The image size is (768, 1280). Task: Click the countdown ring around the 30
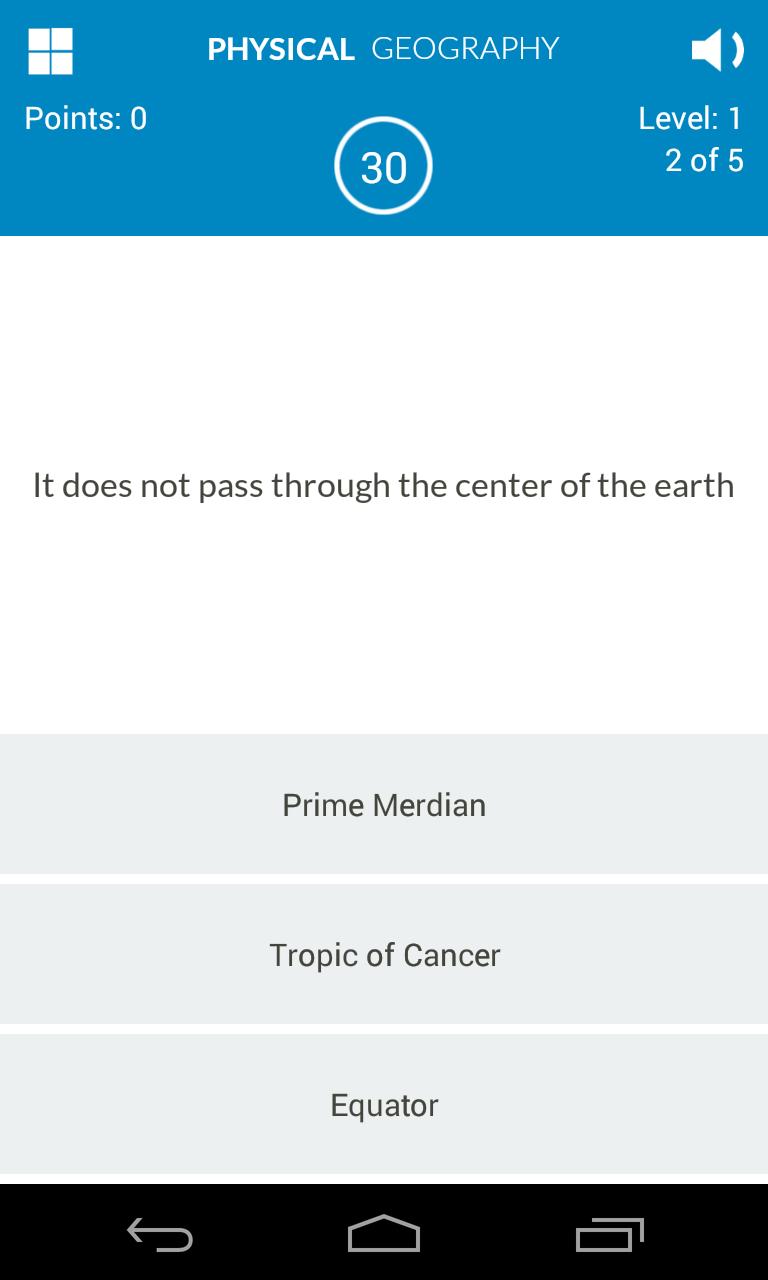(383, 120)
